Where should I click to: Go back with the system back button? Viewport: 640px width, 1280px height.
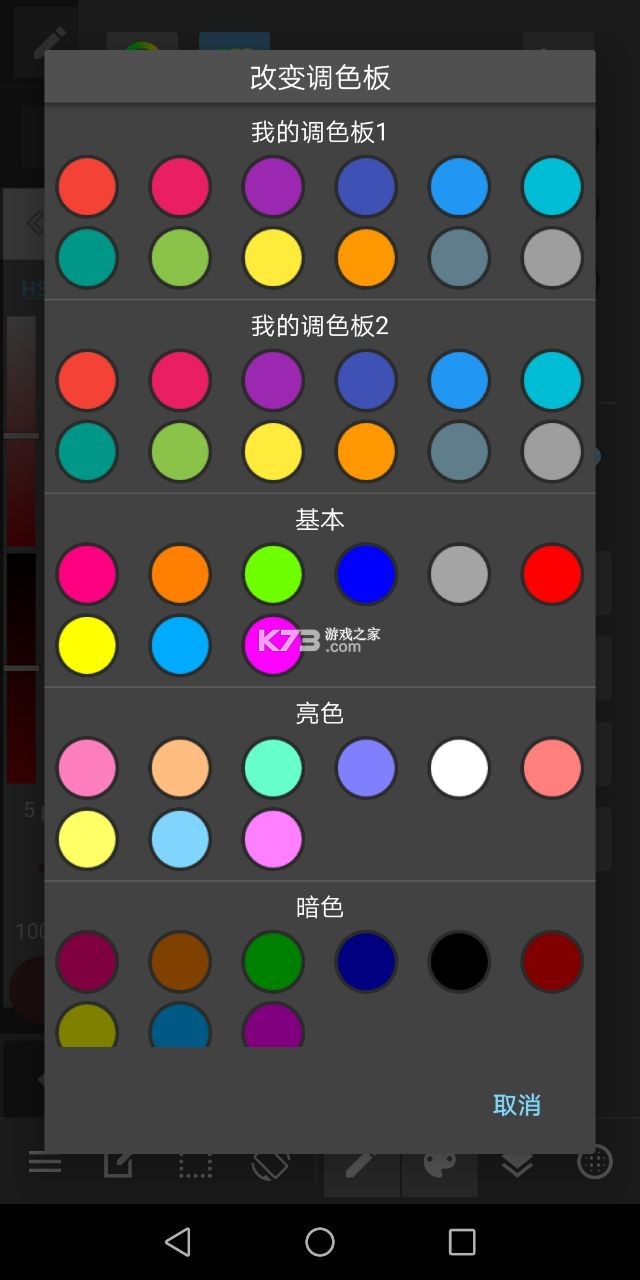[x=178, y=1242]
